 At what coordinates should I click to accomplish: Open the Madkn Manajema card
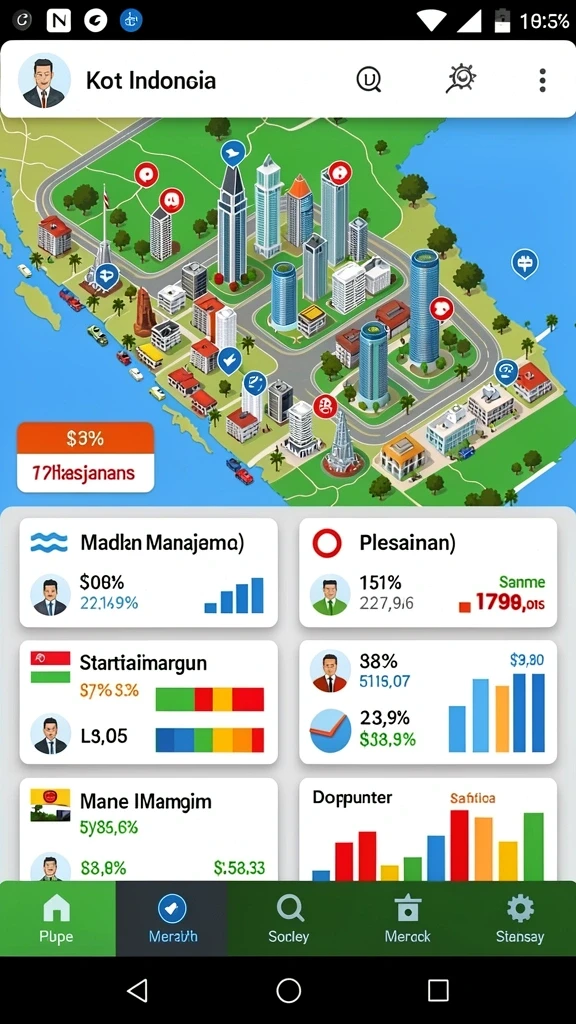click(x=149, y=573)
